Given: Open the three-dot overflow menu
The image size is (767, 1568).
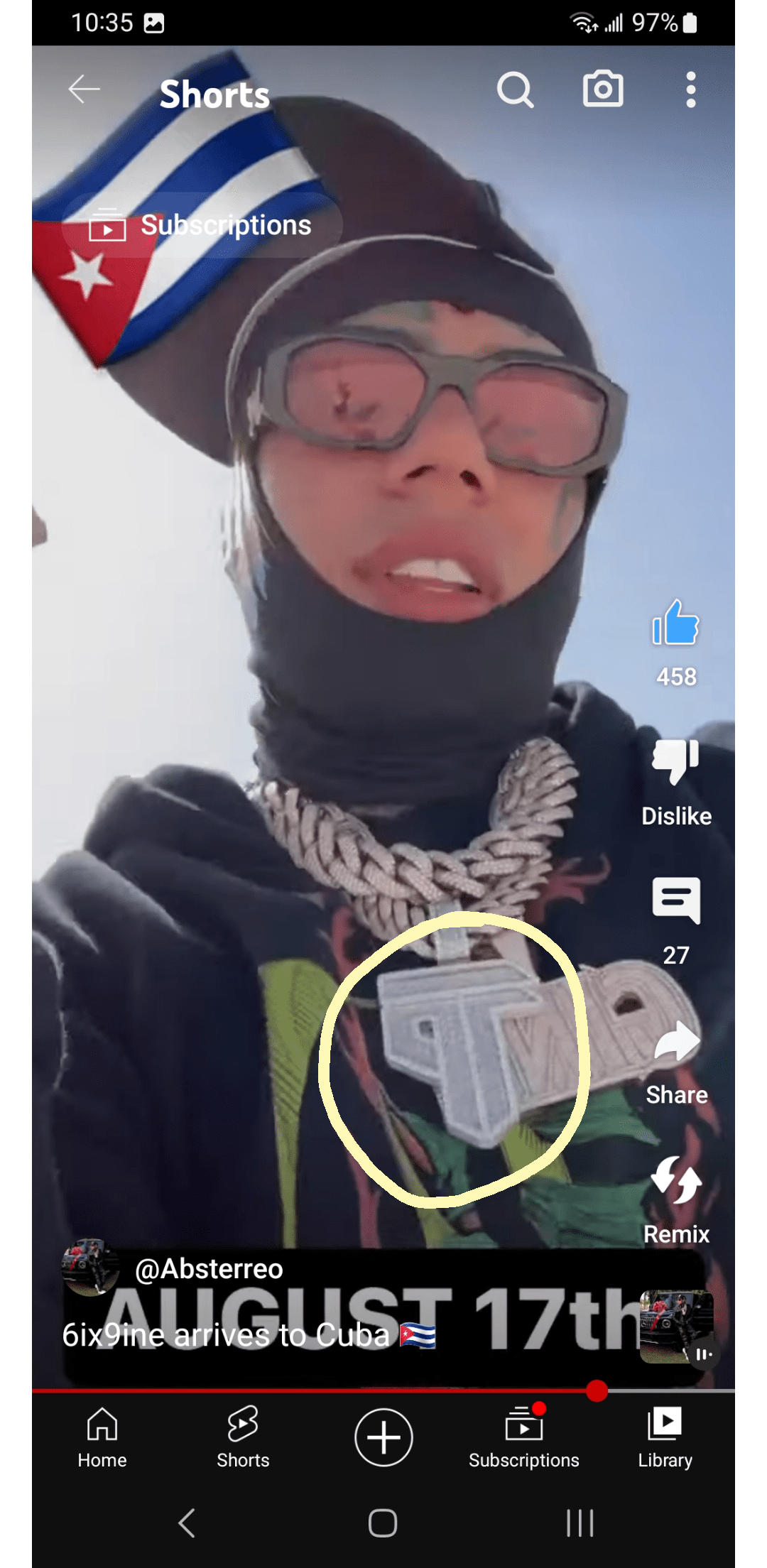Looking at the screenshot, I should point(690,88).
